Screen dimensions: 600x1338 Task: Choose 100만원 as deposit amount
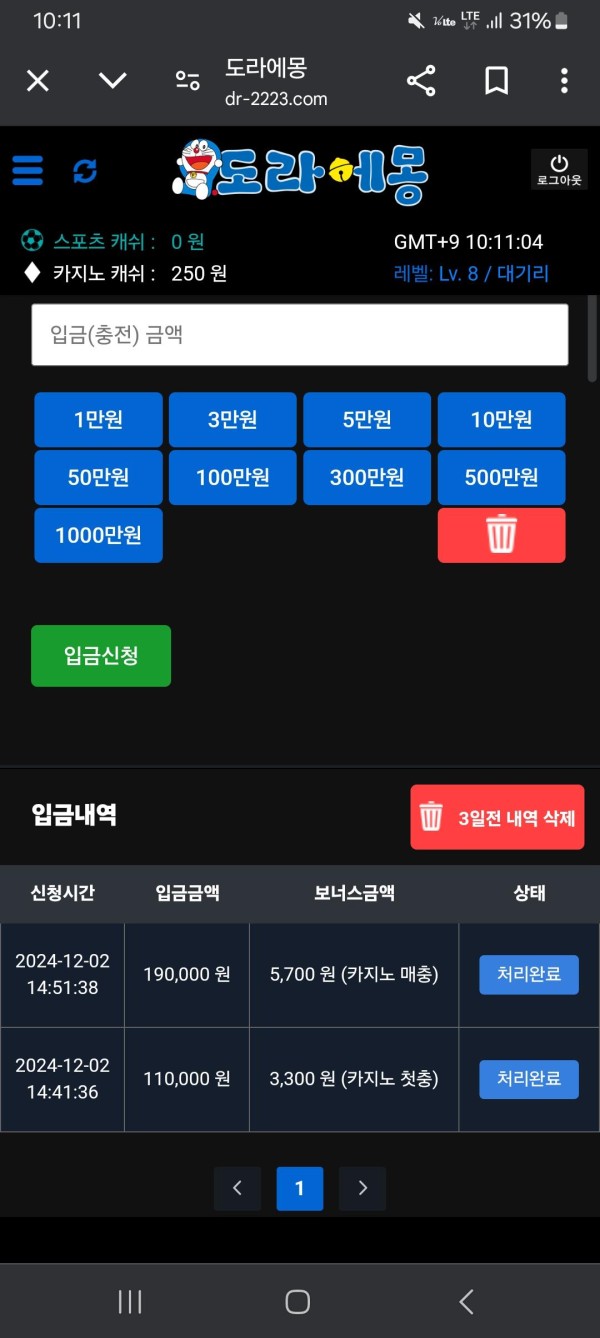233,478
